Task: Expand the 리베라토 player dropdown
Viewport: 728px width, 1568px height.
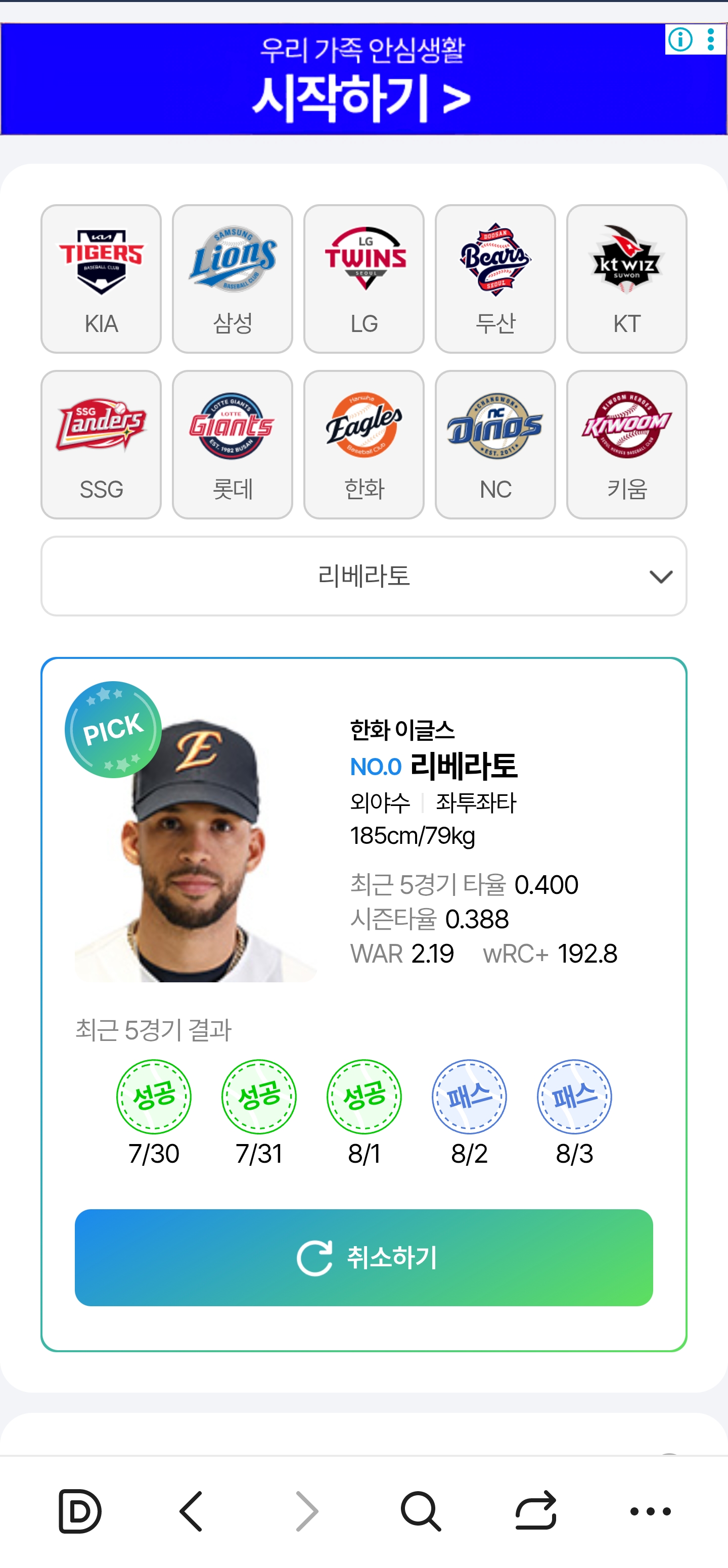Action: point(363,576)
